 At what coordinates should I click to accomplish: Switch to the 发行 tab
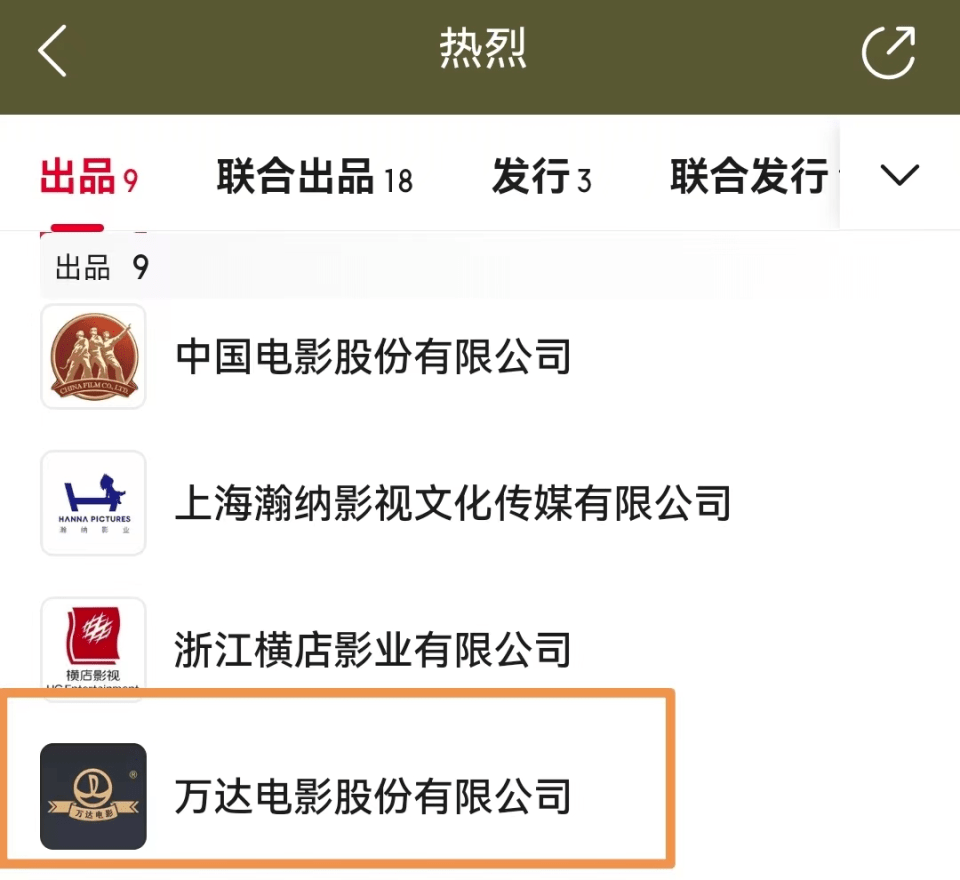pos(541,177)
